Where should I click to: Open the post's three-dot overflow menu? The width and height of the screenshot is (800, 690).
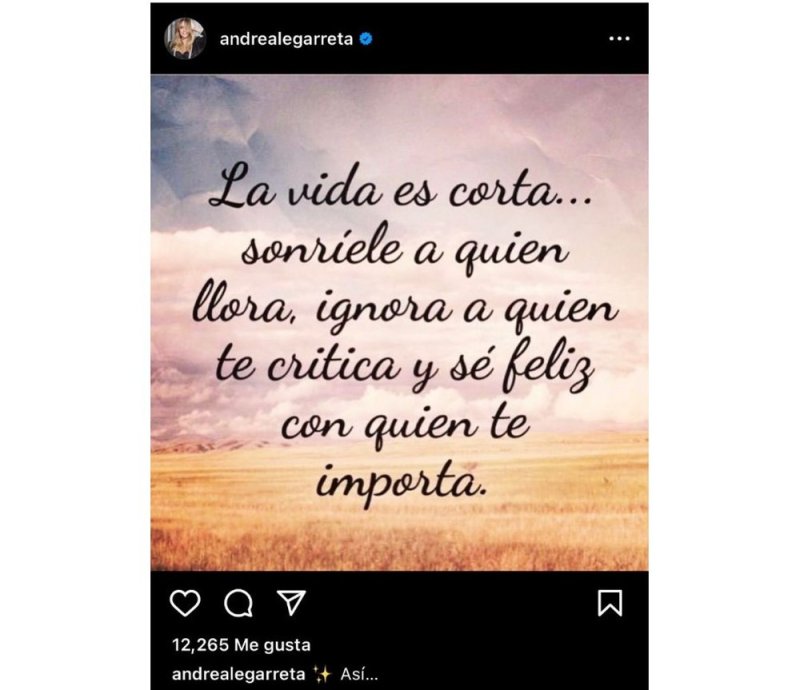point(619,39)
